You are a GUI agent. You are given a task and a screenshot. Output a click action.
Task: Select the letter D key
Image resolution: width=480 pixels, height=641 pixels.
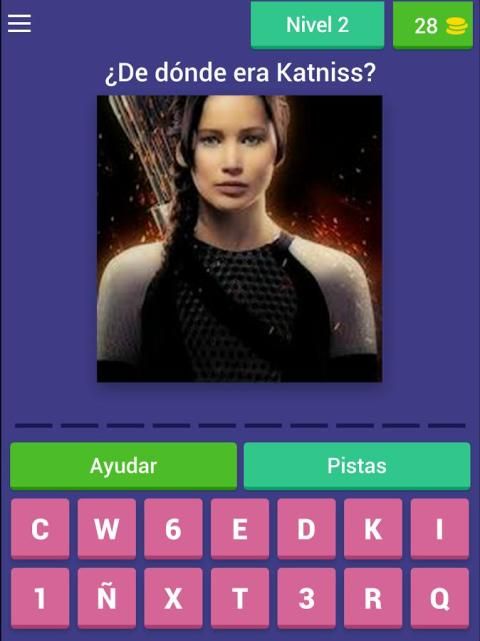307,529
